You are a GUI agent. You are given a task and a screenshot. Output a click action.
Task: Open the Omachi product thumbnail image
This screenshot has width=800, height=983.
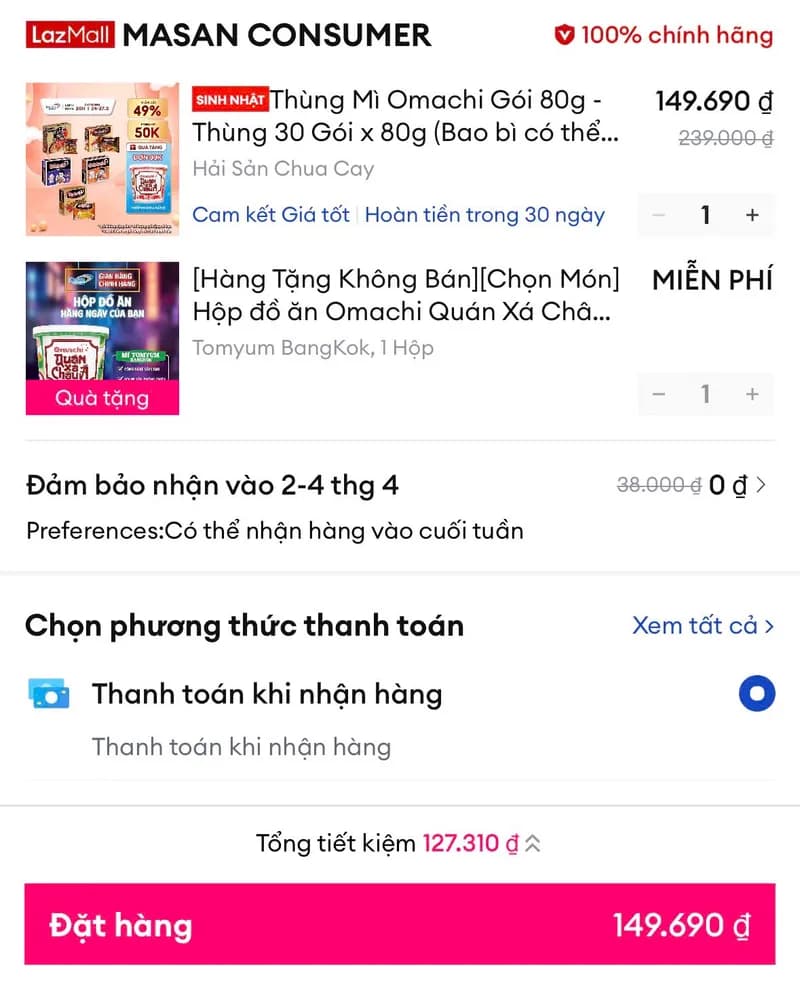click(x=101, y=158)
